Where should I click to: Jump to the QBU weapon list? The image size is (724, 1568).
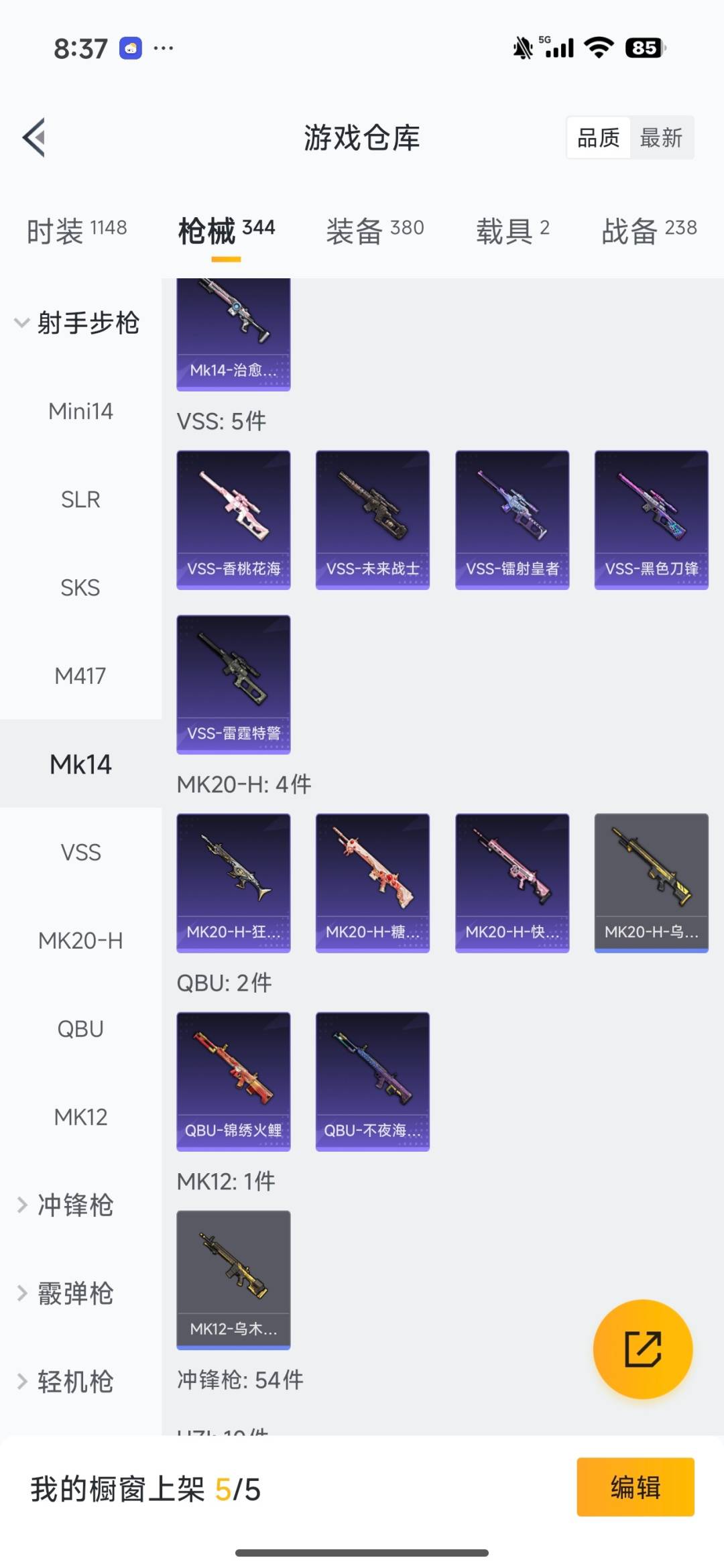[x=80, y=1029]
